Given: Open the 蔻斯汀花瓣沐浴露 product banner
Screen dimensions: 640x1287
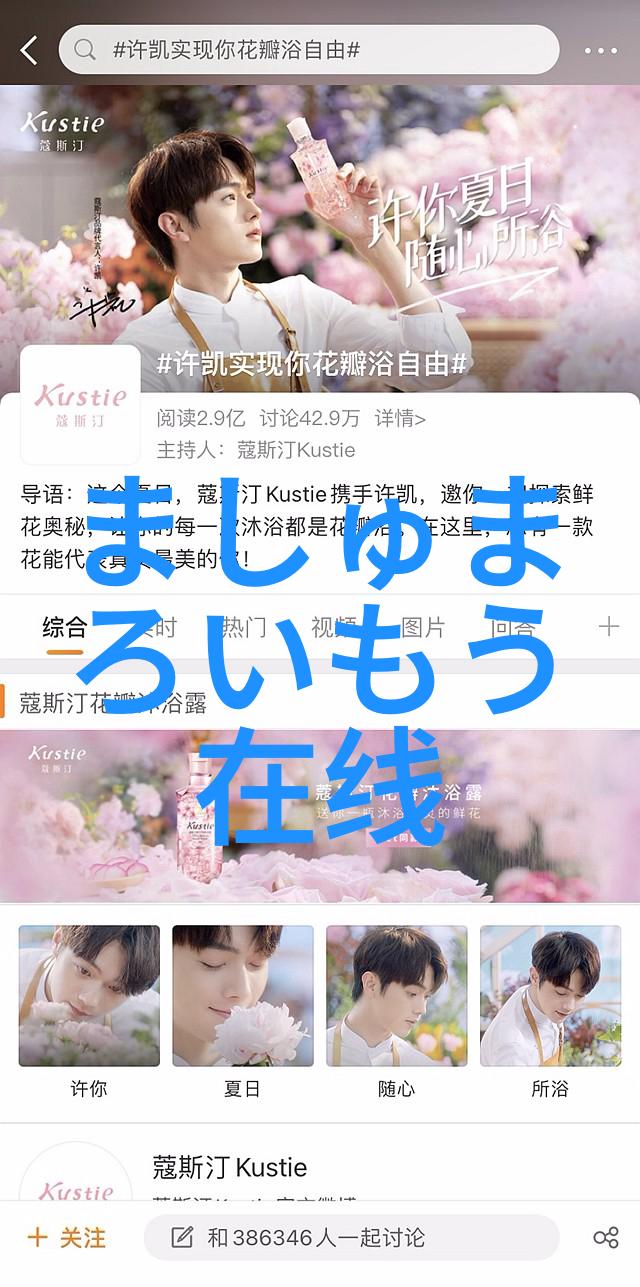Looking at the screenshot, I should point(320,815).
